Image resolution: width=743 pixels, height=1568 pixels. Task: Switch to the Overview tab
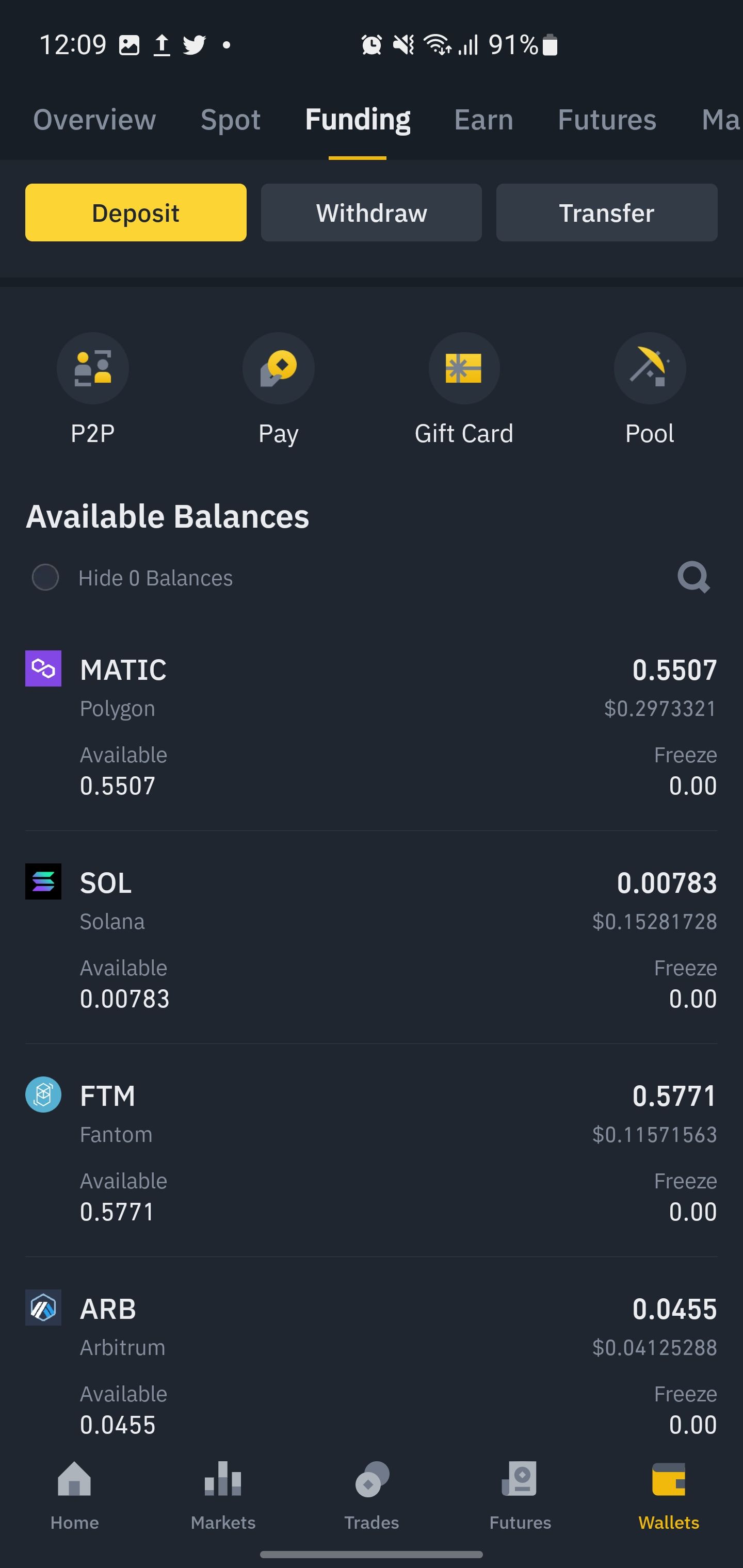94,119
